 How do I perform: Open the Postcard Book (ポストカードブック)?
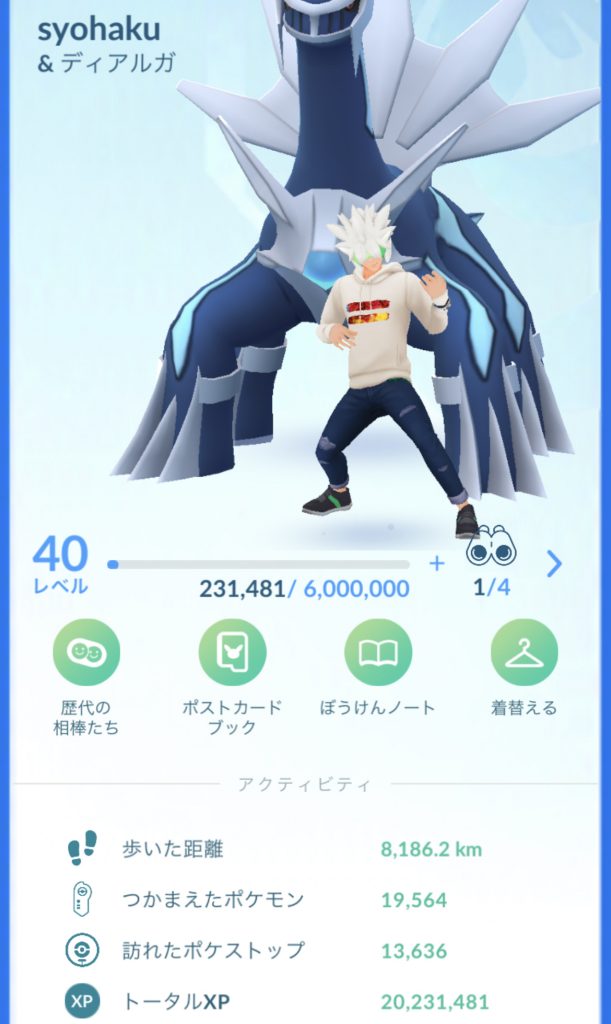(232, 653)
